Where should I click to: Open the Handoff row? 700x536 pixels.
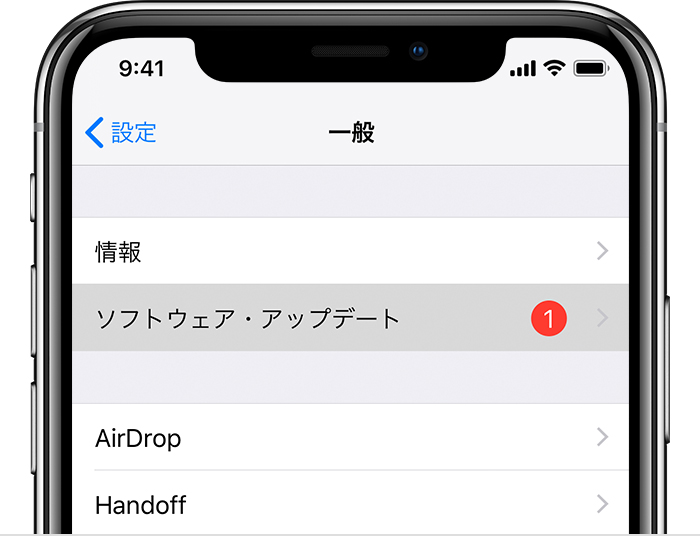[350, 504]
